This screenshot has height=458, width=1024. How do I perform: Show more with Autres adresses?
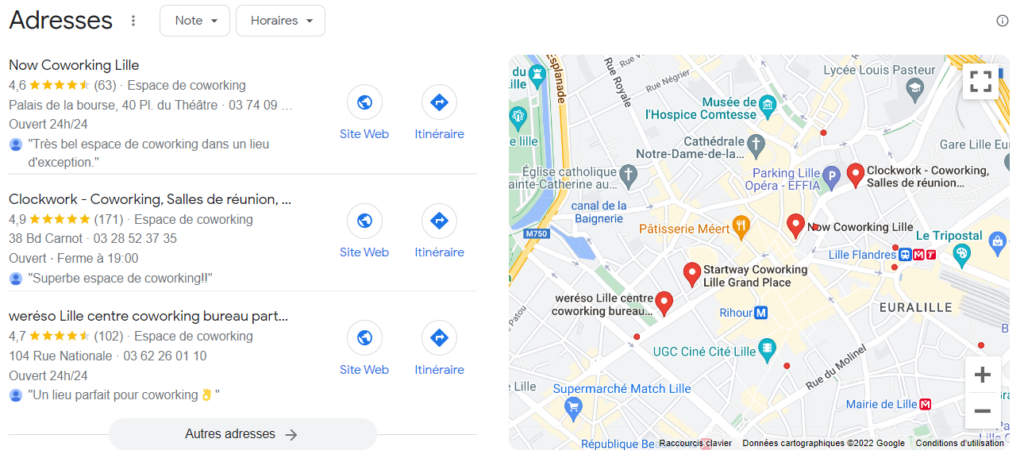pos(242,434)
